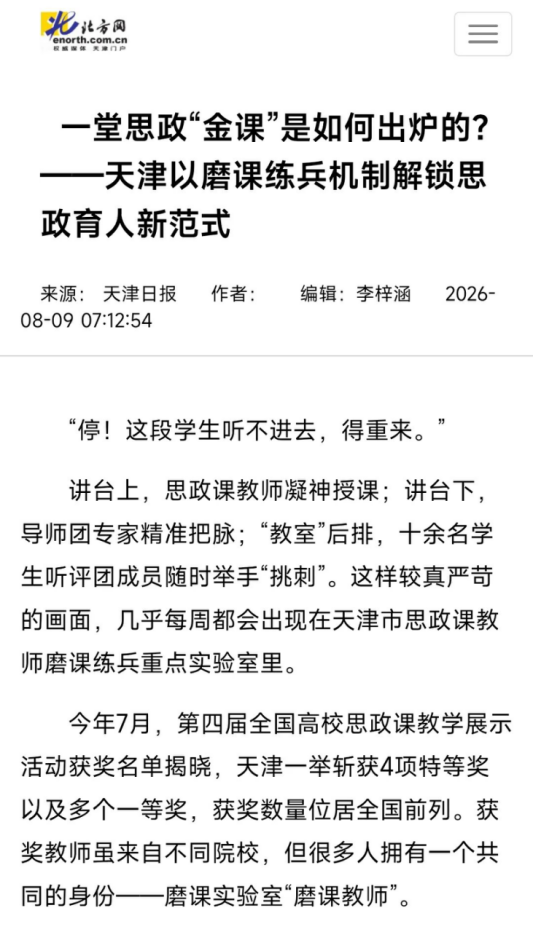Open the hamburger menu button
The image size is (533, 933).
482,34
